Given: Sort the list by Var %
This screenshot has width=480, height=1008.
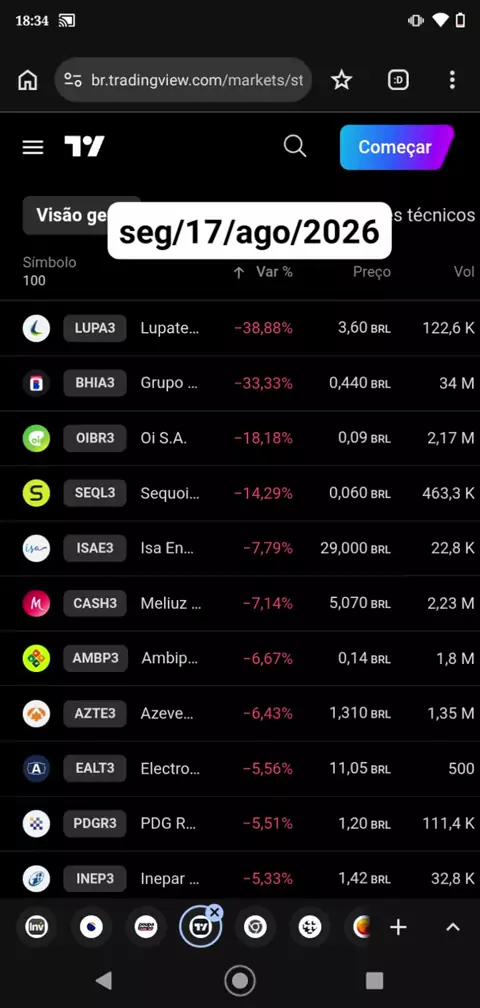Looking at the screenshot, I should (x=263, y=272).
